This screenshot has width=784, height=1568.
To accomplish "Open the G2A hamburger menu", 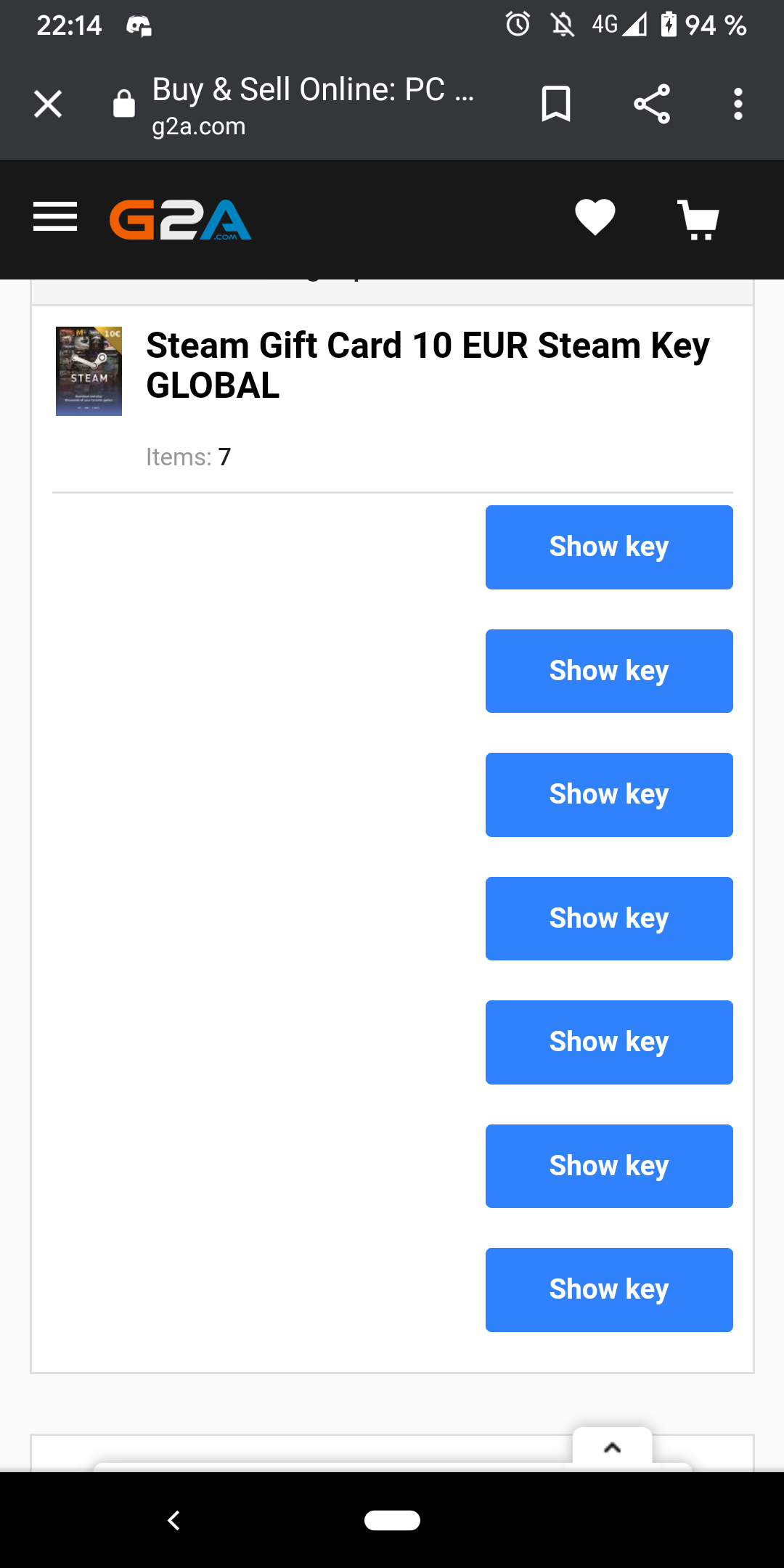I will coord(55,217).
